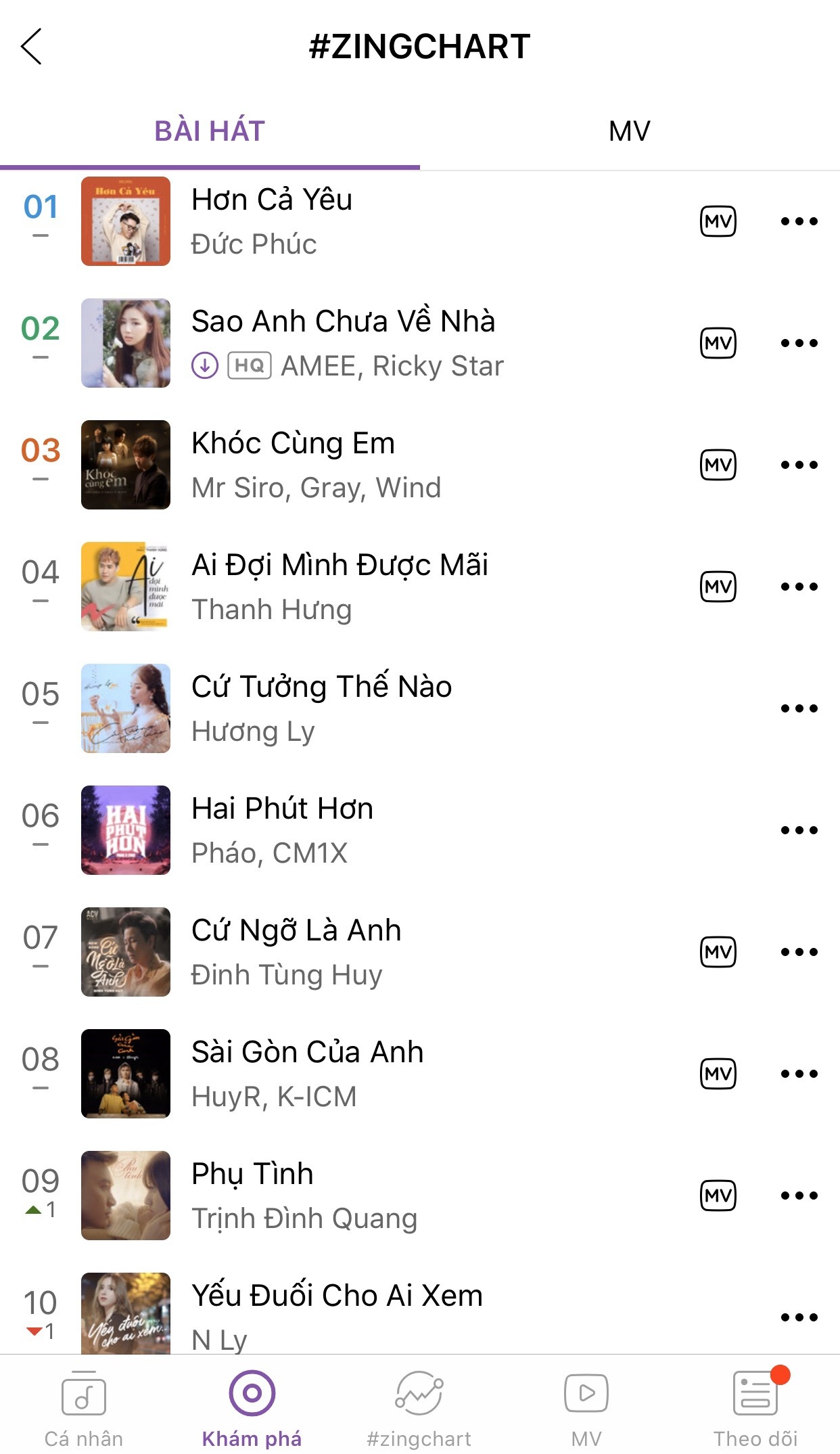Open more options for Phụ Tình
Image resolution: width=840 pixels, height=1454 pixels.
[x=799, y=1196]
